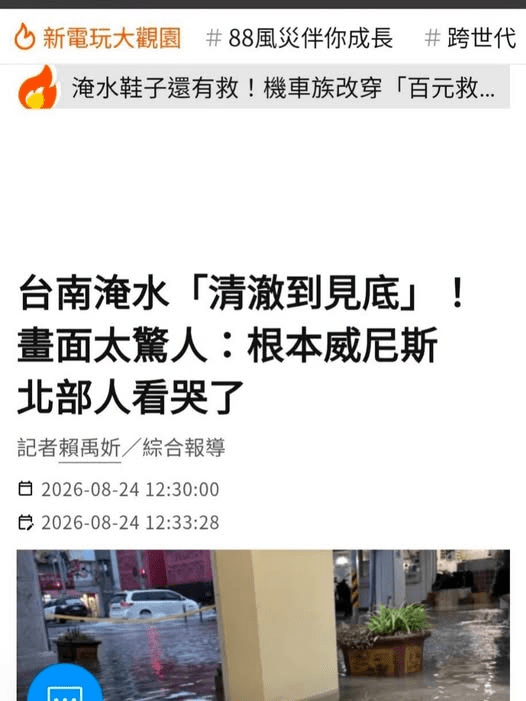
Task: Open the flooded street article photo
Action: coord(263,625)
